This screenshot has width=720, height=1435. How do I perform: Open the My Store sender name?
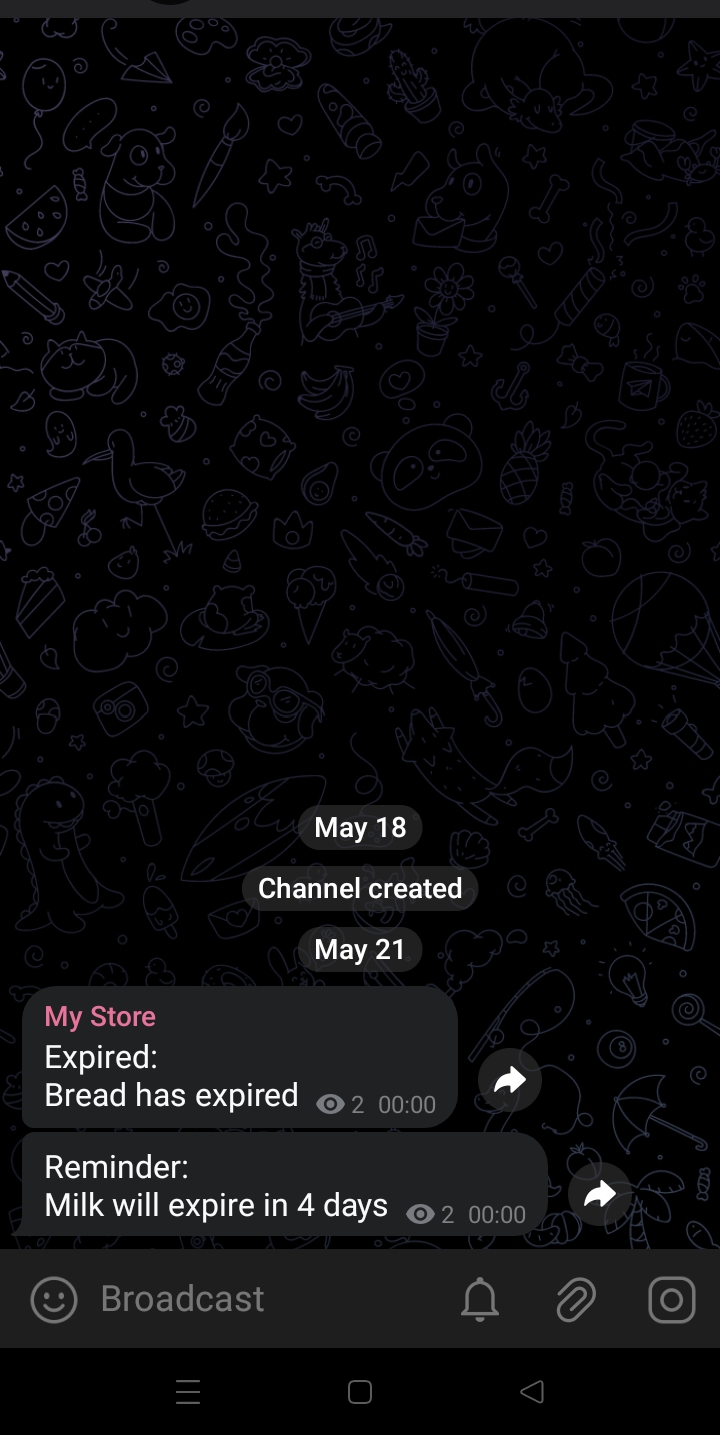click(100, 1017)
